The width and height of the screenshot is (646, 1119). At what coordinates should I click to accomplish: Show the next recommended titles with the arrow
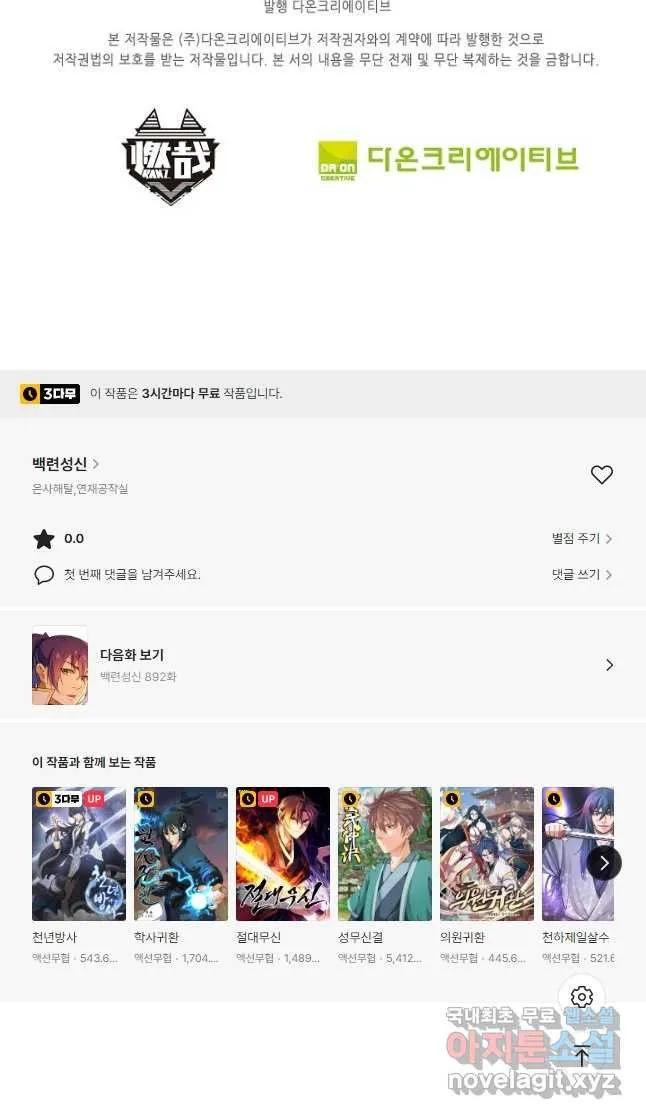pos(605,864)
